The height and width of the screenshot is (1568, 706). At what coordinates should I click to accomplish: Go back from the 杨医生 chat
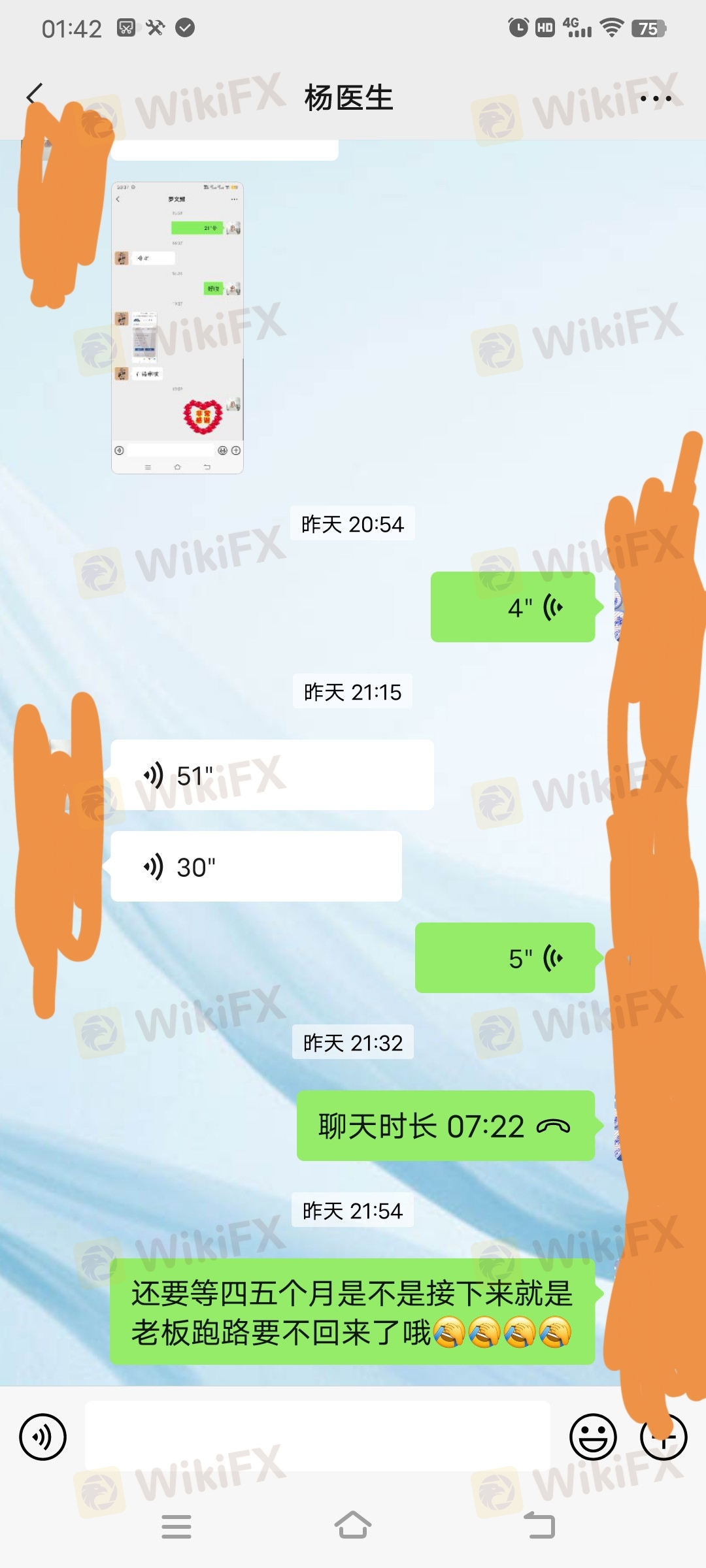tap(34, 95)
